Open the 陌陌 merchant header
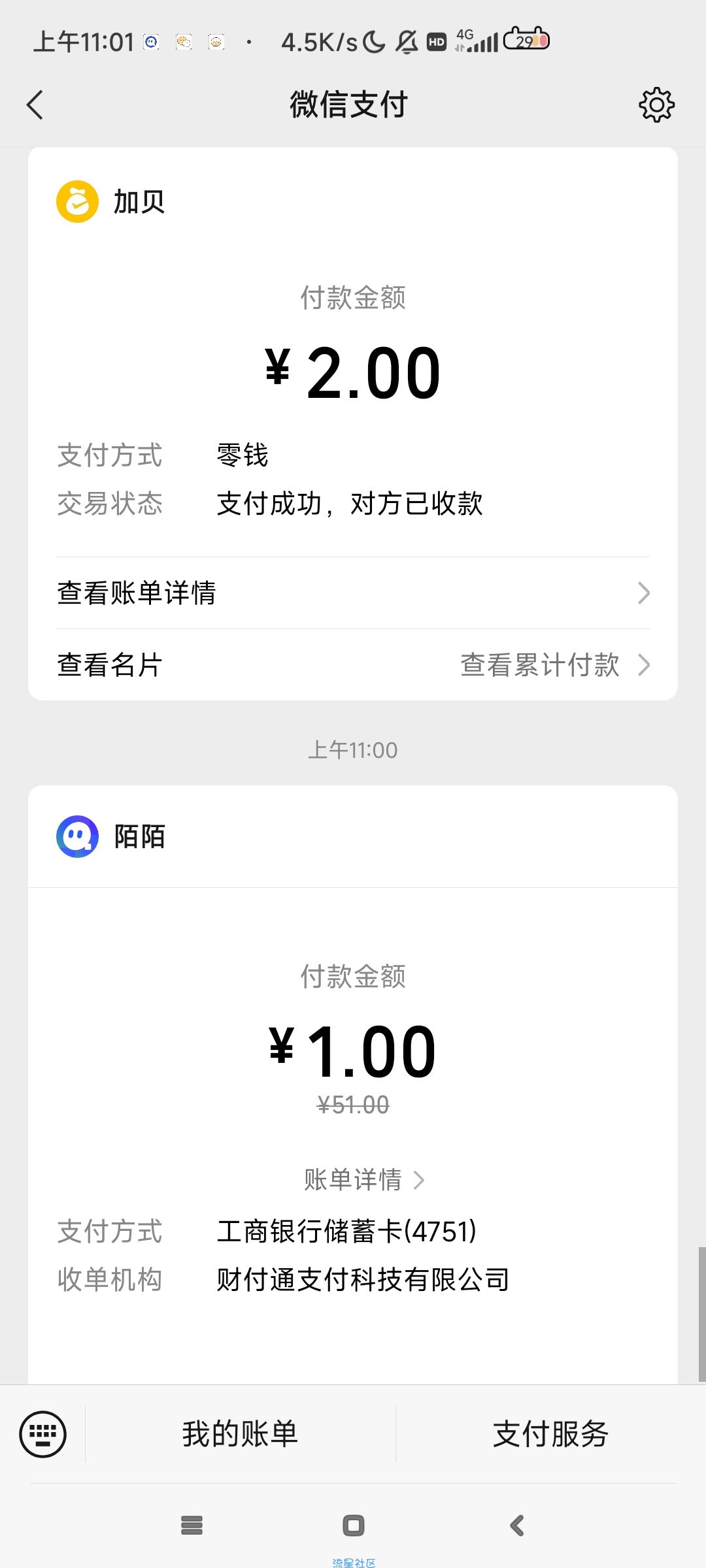Viewport: 706px width, 1568px height. (x=353, y=836)
